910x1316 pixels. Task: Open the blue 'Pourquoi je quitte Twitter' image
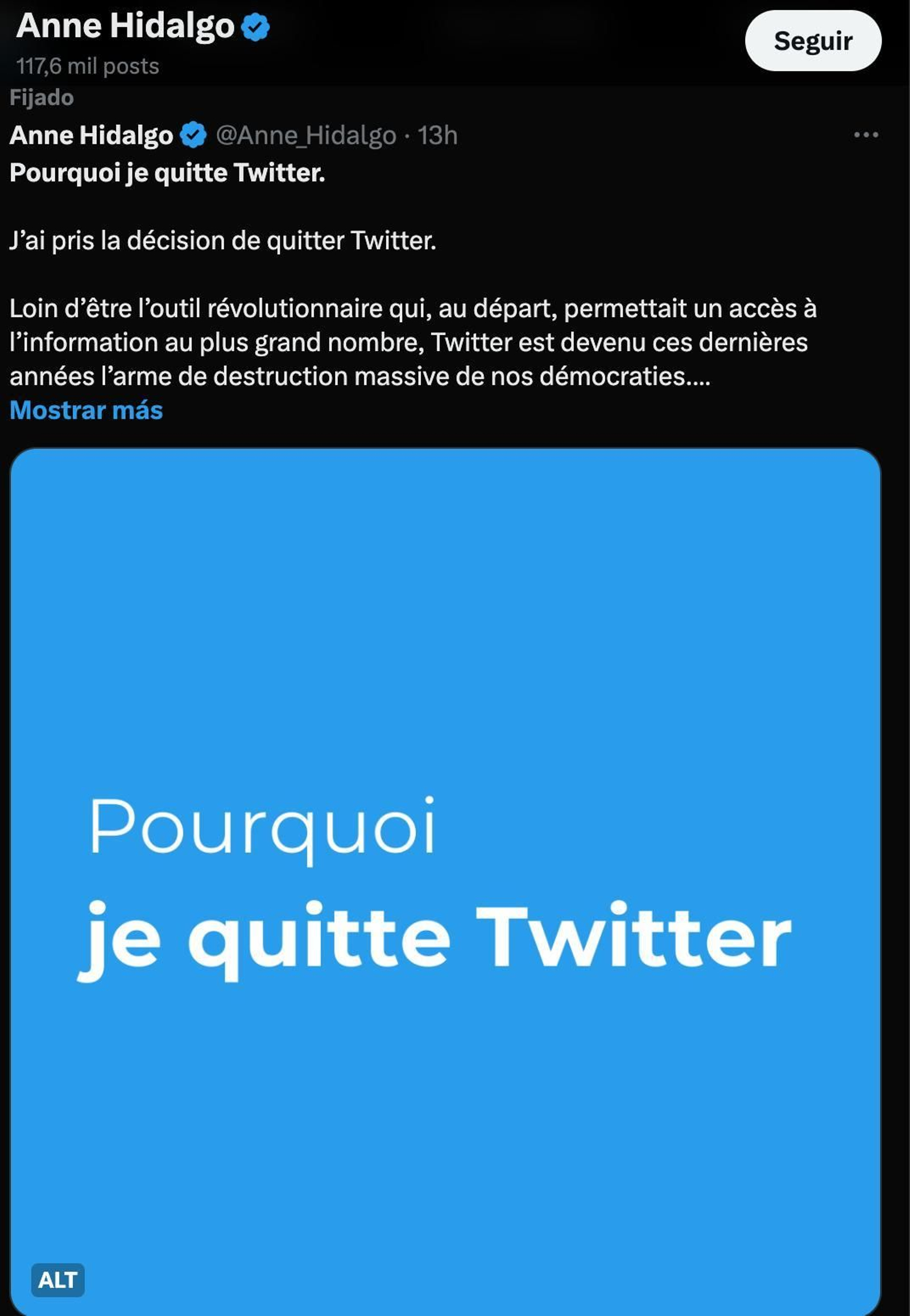click(445, 855)
